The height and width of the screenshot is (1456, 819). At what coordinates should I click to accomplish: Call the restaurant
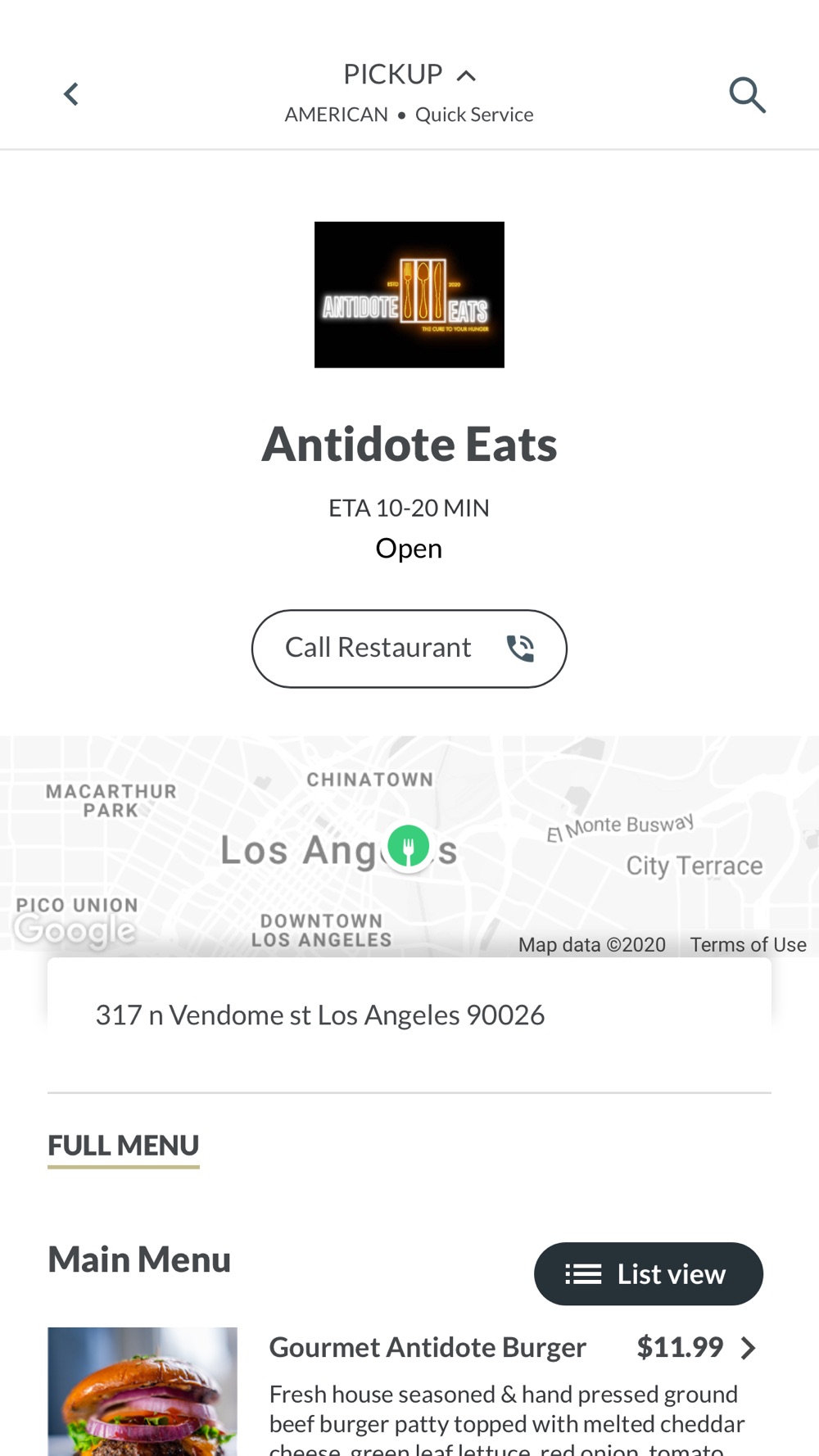click(x=409, y=649)
